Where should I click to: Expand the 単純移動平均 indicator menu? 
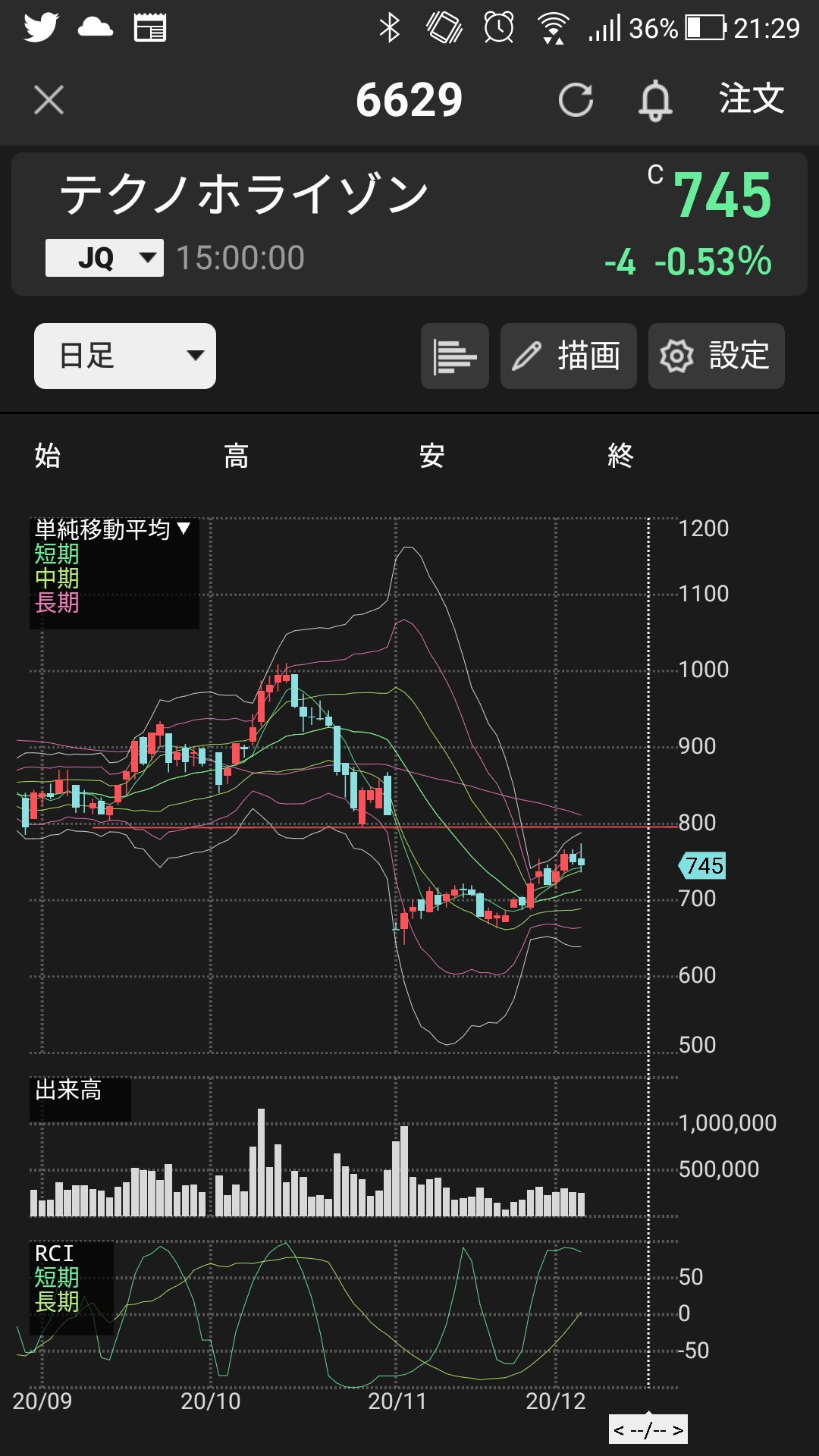[112, 529]
